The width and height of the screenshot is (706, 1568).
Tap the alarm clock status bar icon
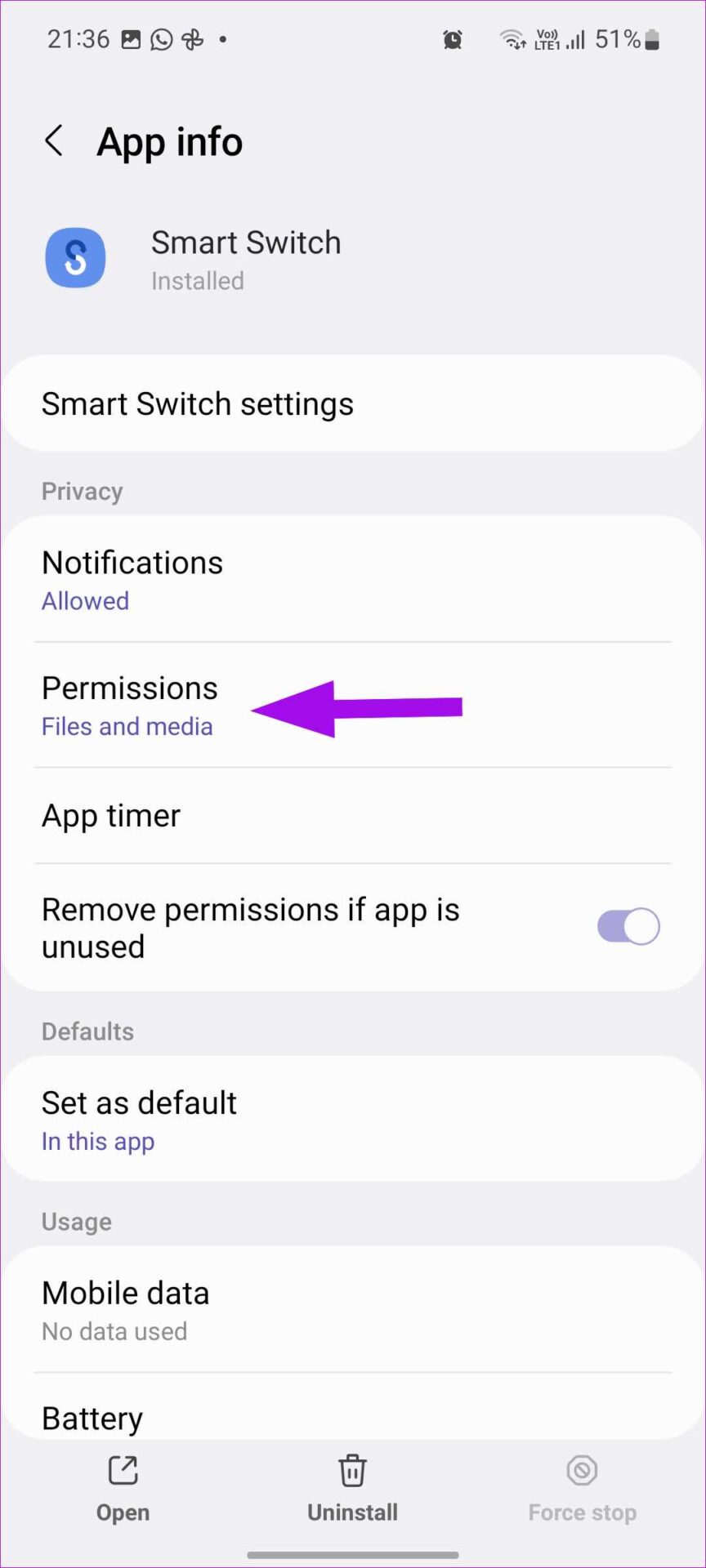coord(450,38)
